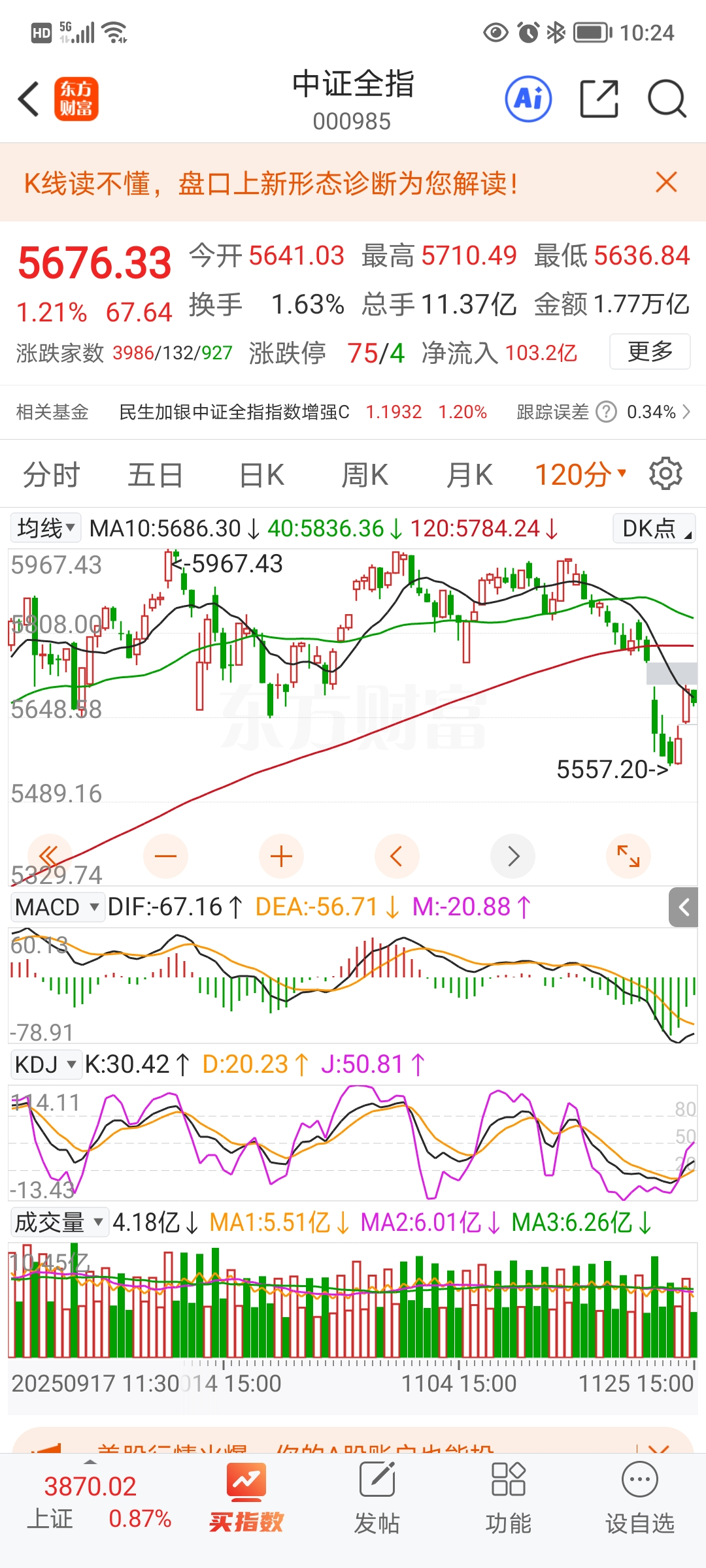706x1568 pixels.
Task: Toggle the DK点 button
Action: pos(654,529)
